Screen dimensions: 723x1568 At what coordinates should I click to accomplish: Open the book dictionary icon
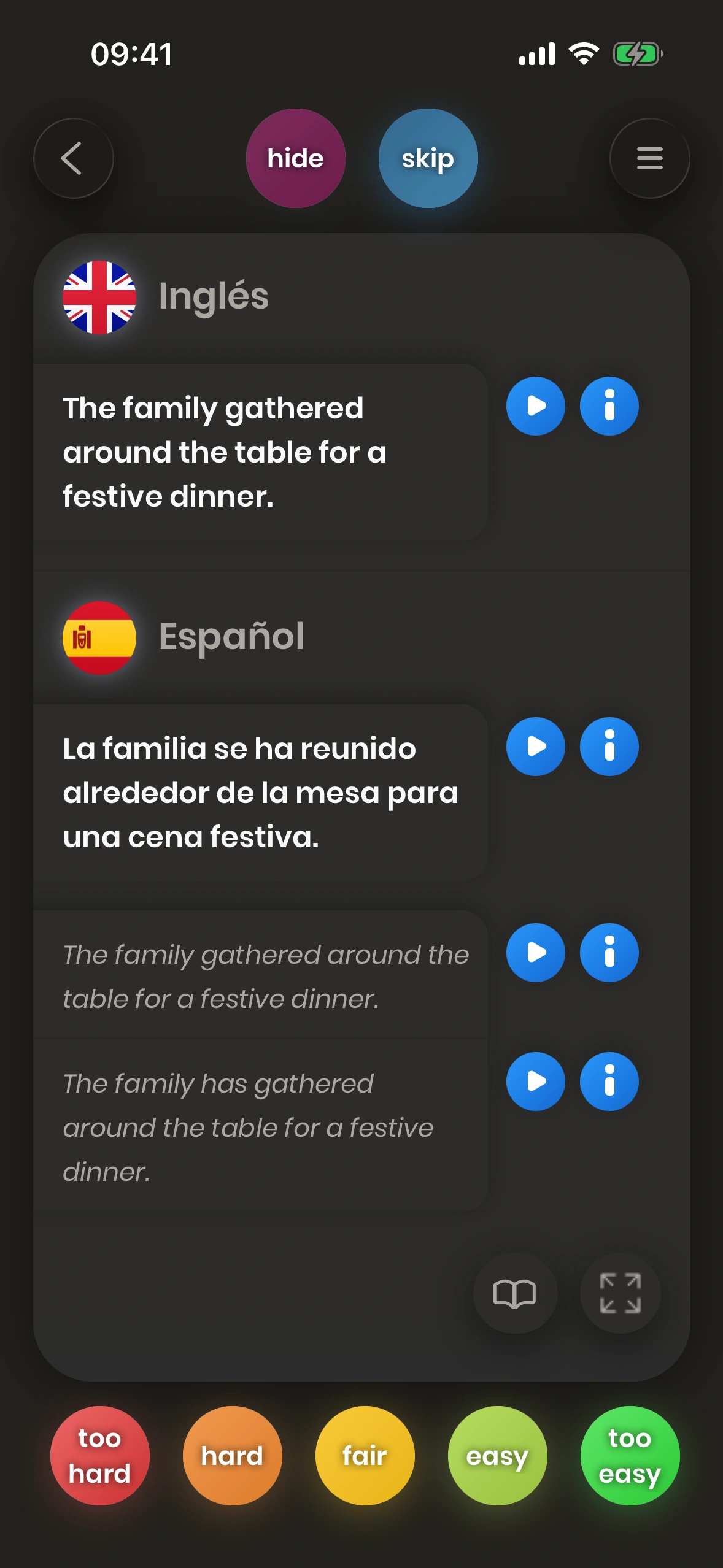[514, 1293]
